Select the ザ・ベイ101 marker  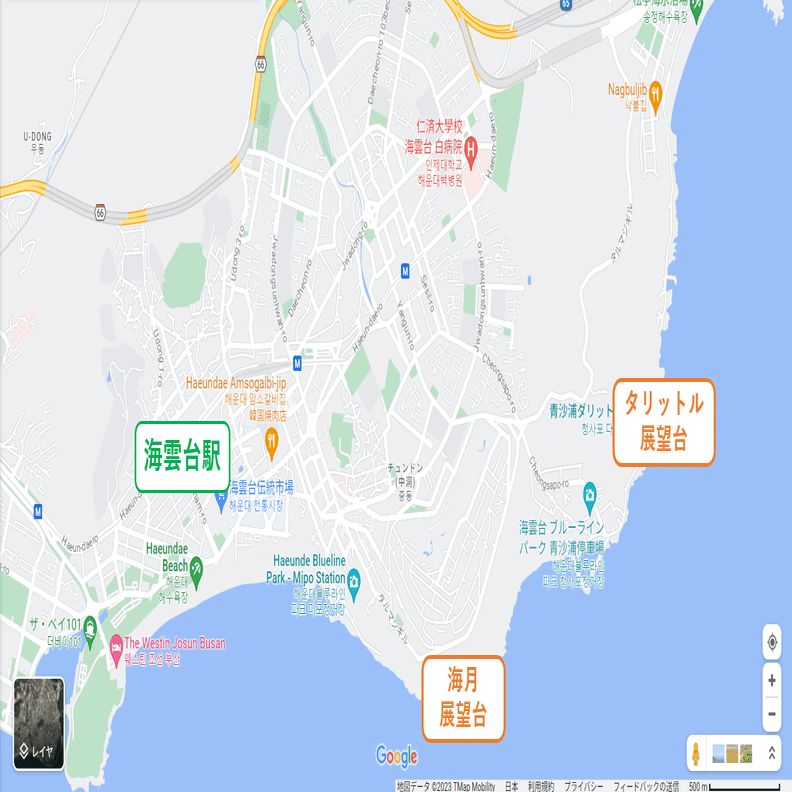tap(89, 627)
